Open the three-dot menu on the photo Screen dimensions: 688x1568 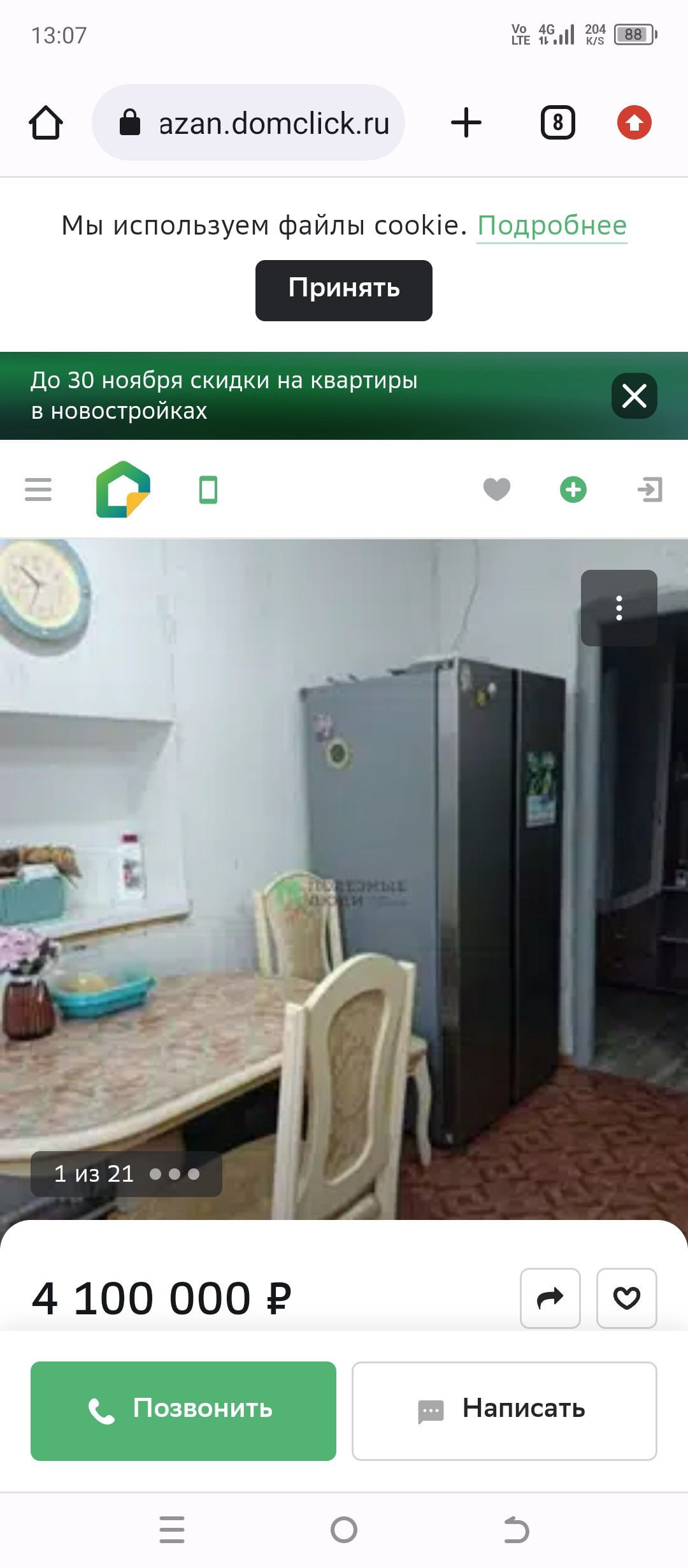pyautogui.click(x=619, y=608)
